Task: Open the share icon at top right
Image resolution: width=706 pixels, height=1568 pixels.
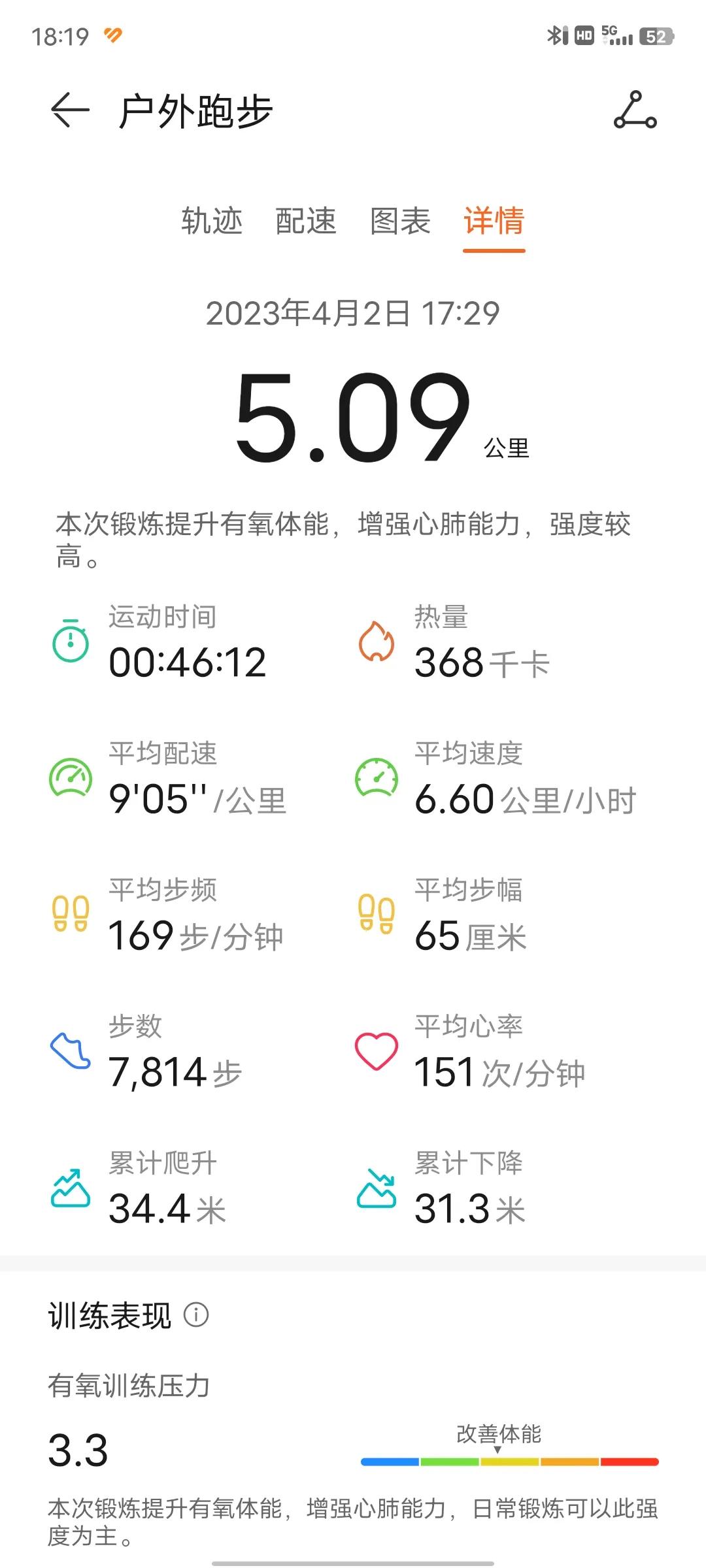Action: pyautogui.click(x=635, y=111)
